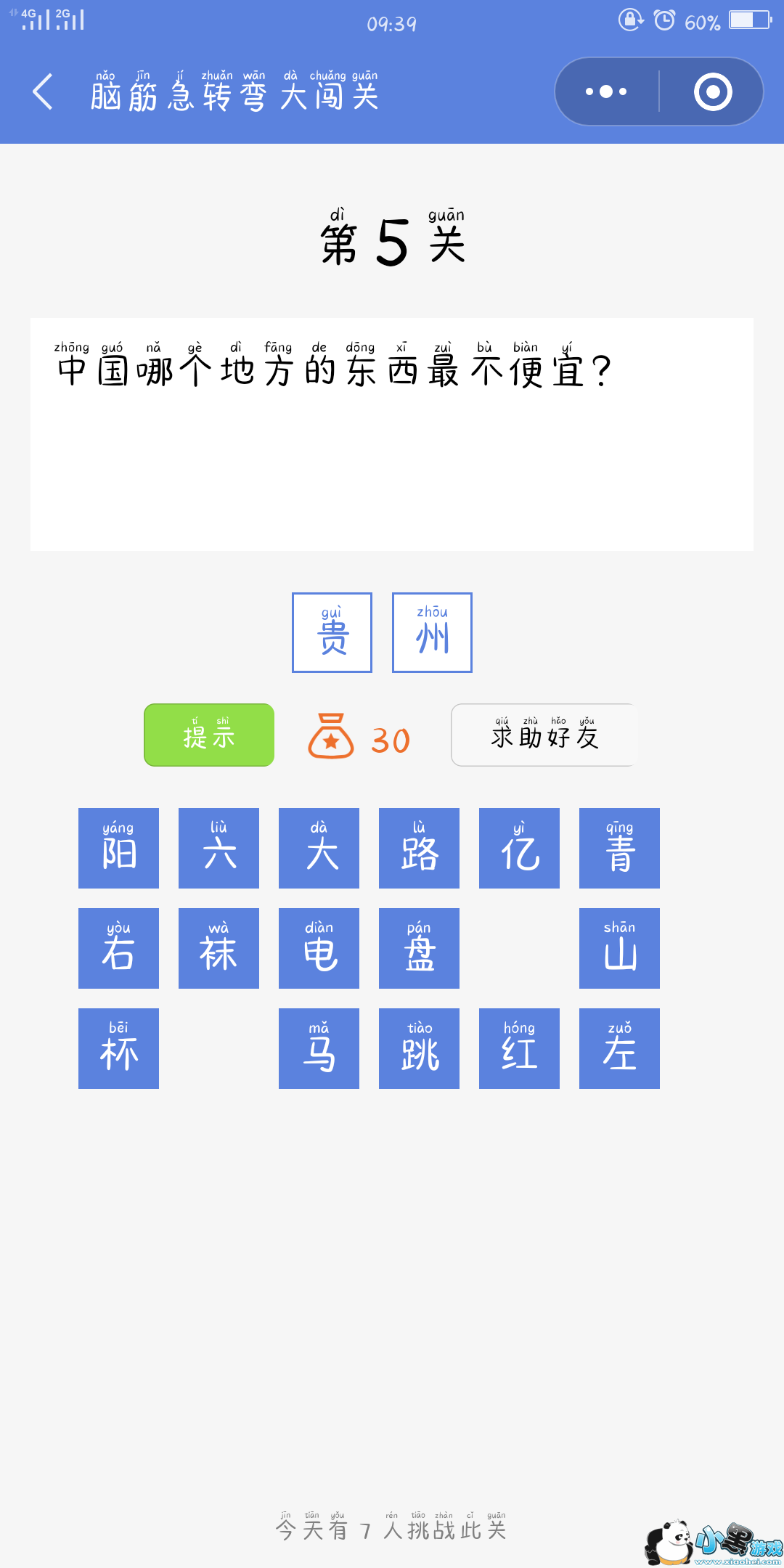Select the character tile 袜
This screenshot has width=784, height=1568.
pos(219,948)
